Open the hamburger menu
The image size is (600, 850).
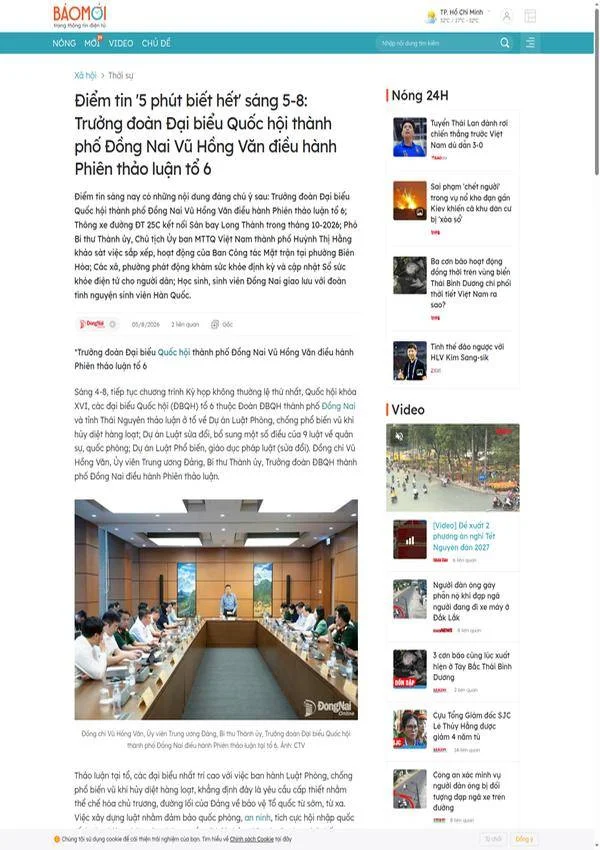(x=530, y=43)
